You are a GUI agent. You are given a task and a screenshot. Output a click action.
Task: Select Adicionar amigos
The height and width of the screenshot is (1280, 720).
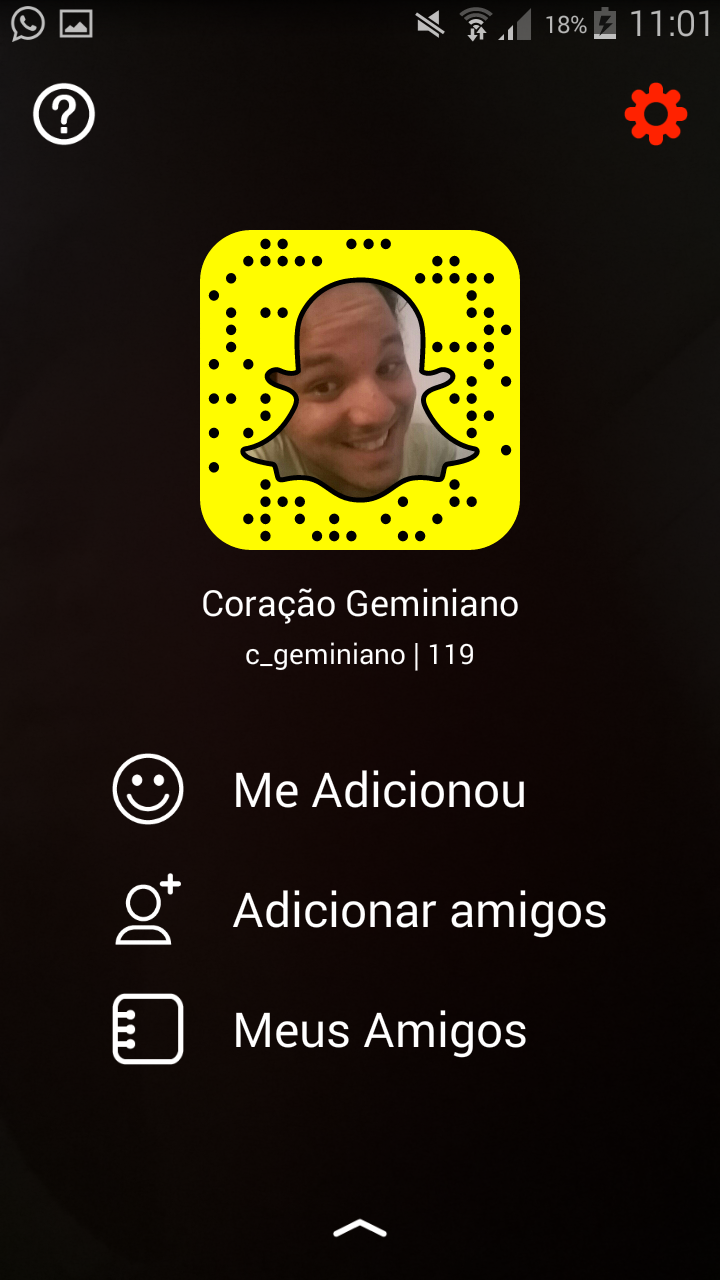[x=418, y=910]
